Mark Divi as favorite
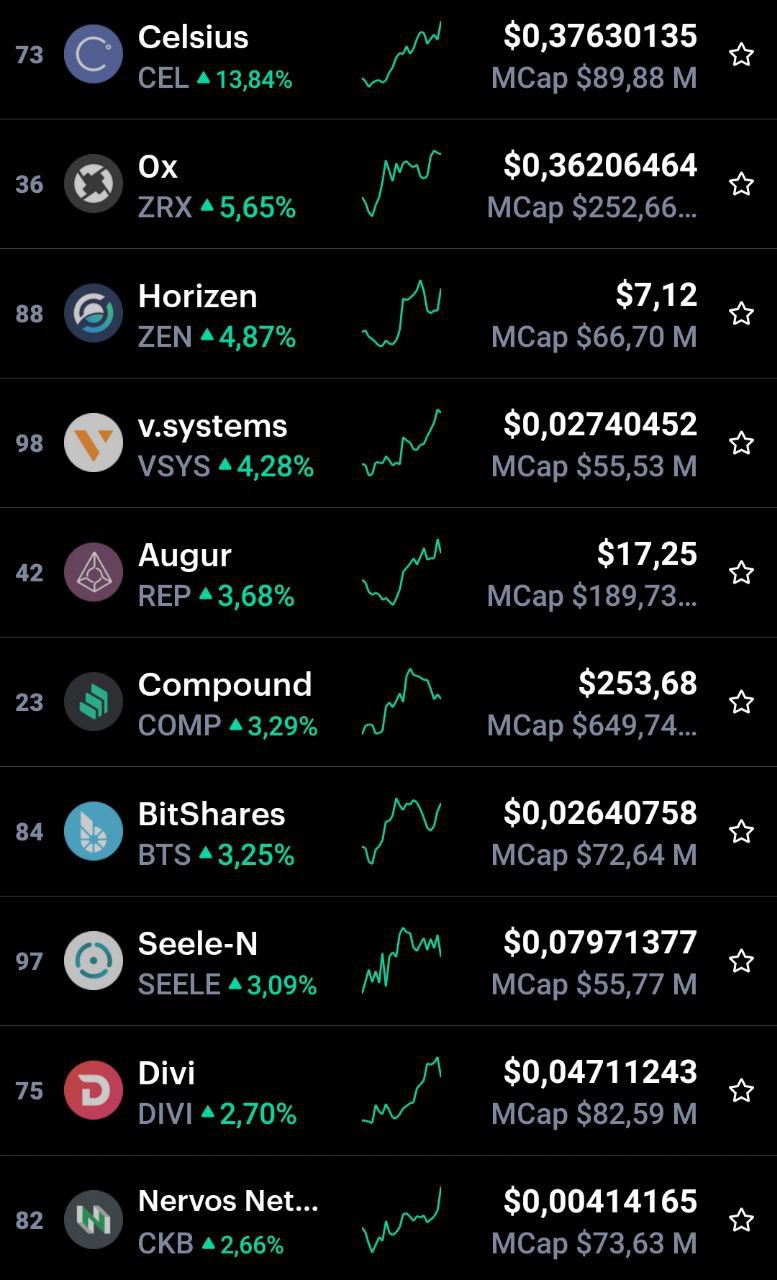 pos(741,1090)
